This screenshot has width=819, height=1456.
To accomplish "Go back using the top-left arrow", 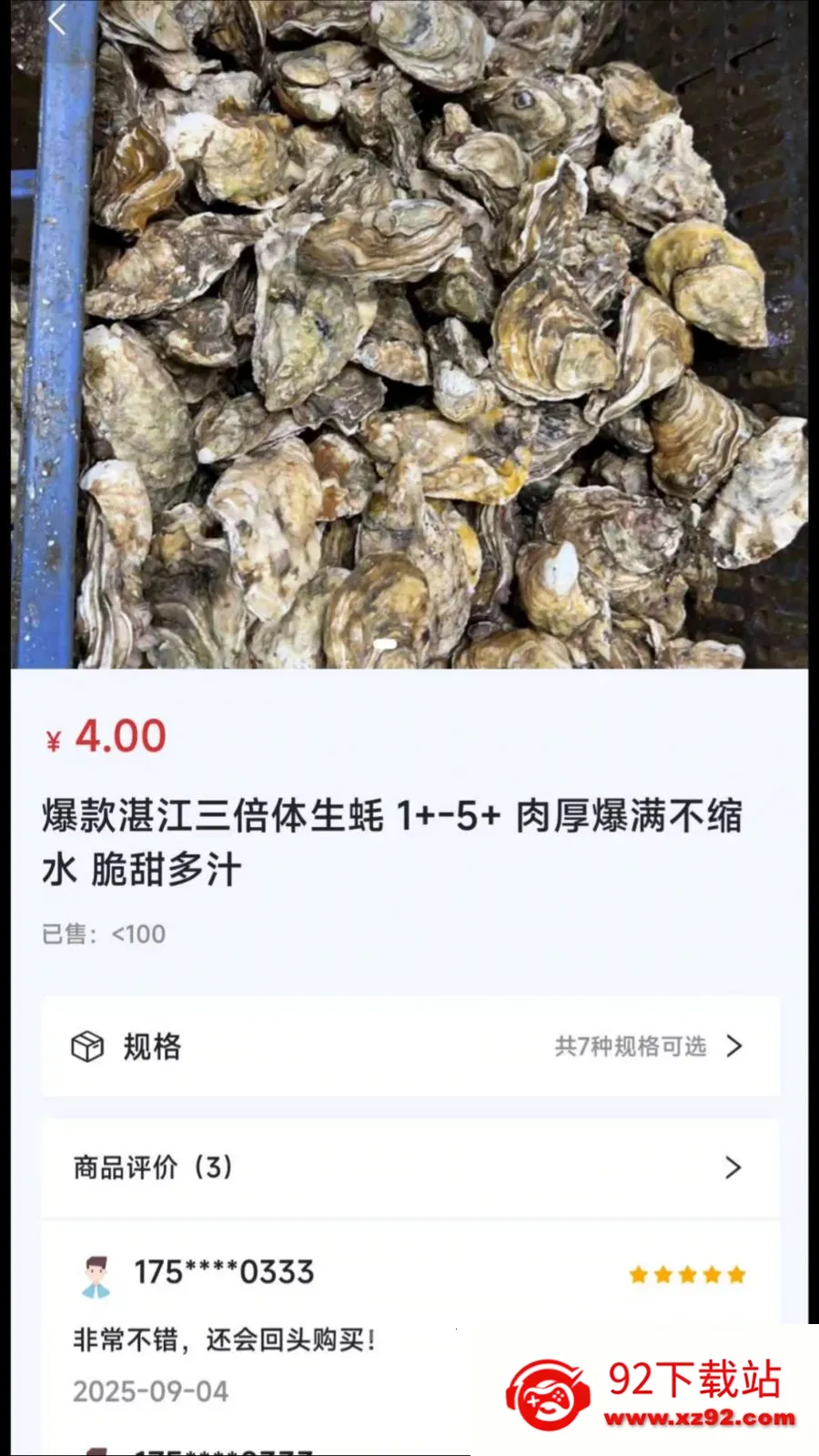I will click(57, 20).
